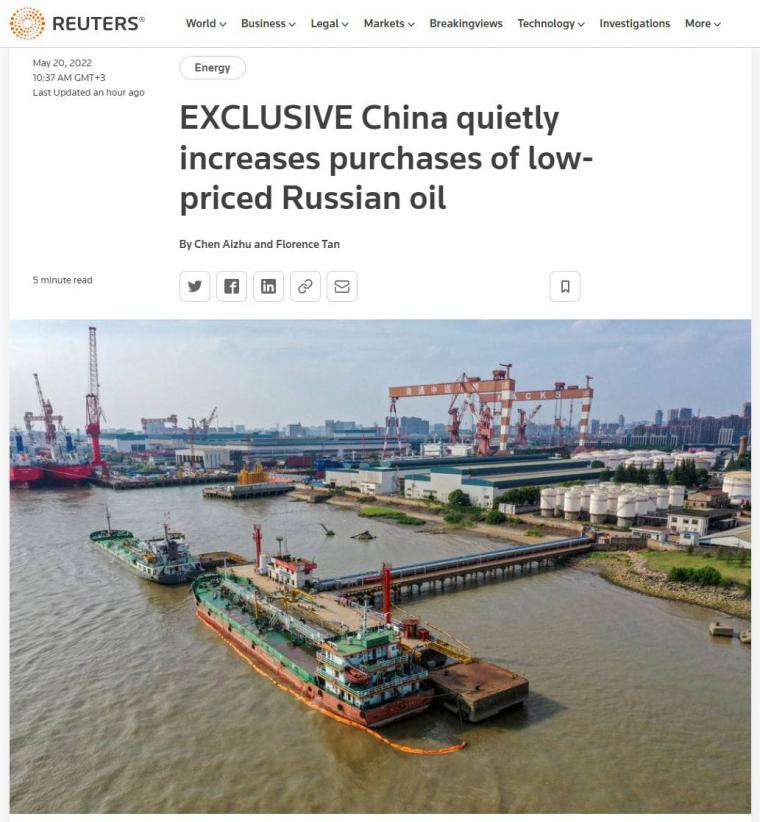Share the article on LinkedIn
The width and height of the screenshot is (760, 822).
tap(268, 287)
